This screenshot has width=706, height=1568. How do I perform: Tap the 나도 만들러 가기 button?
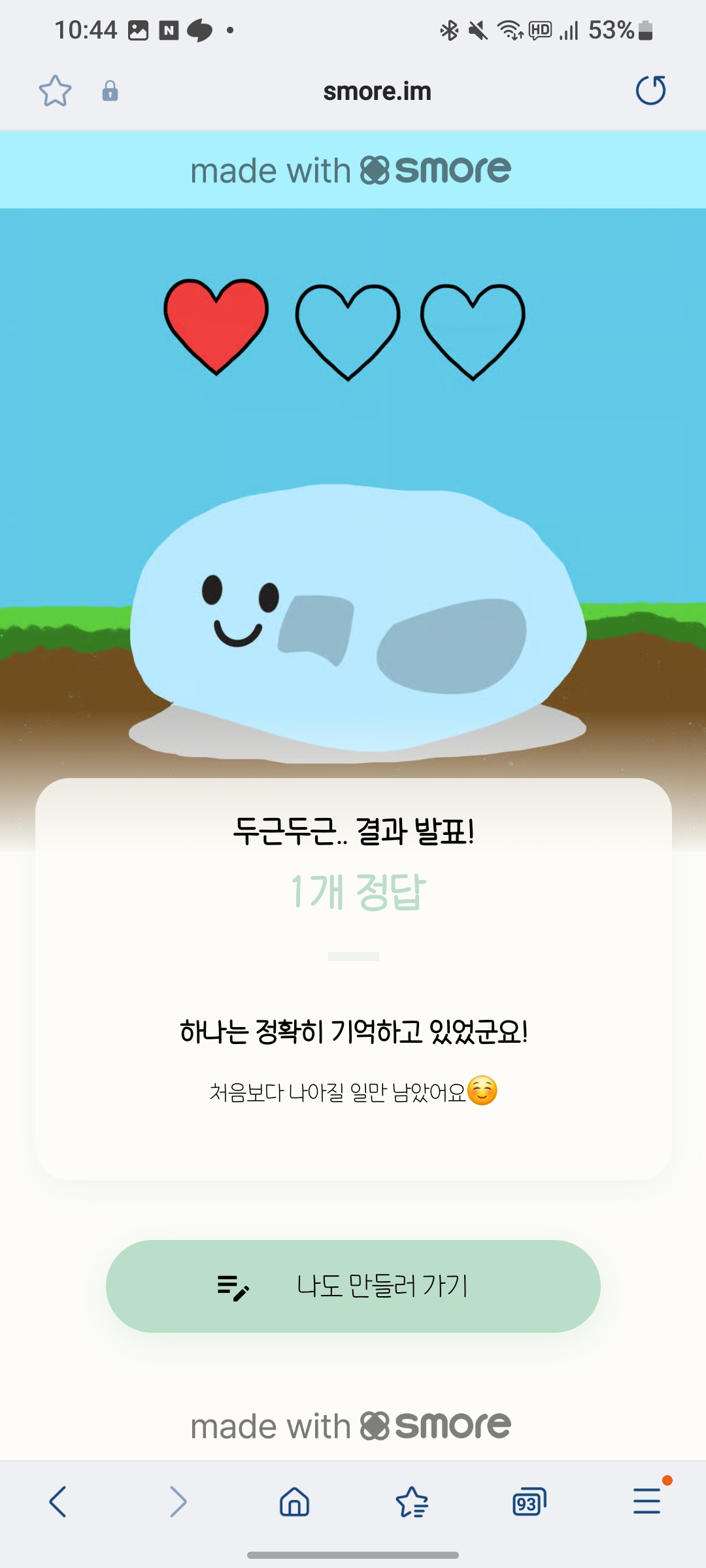point(353,1286)
